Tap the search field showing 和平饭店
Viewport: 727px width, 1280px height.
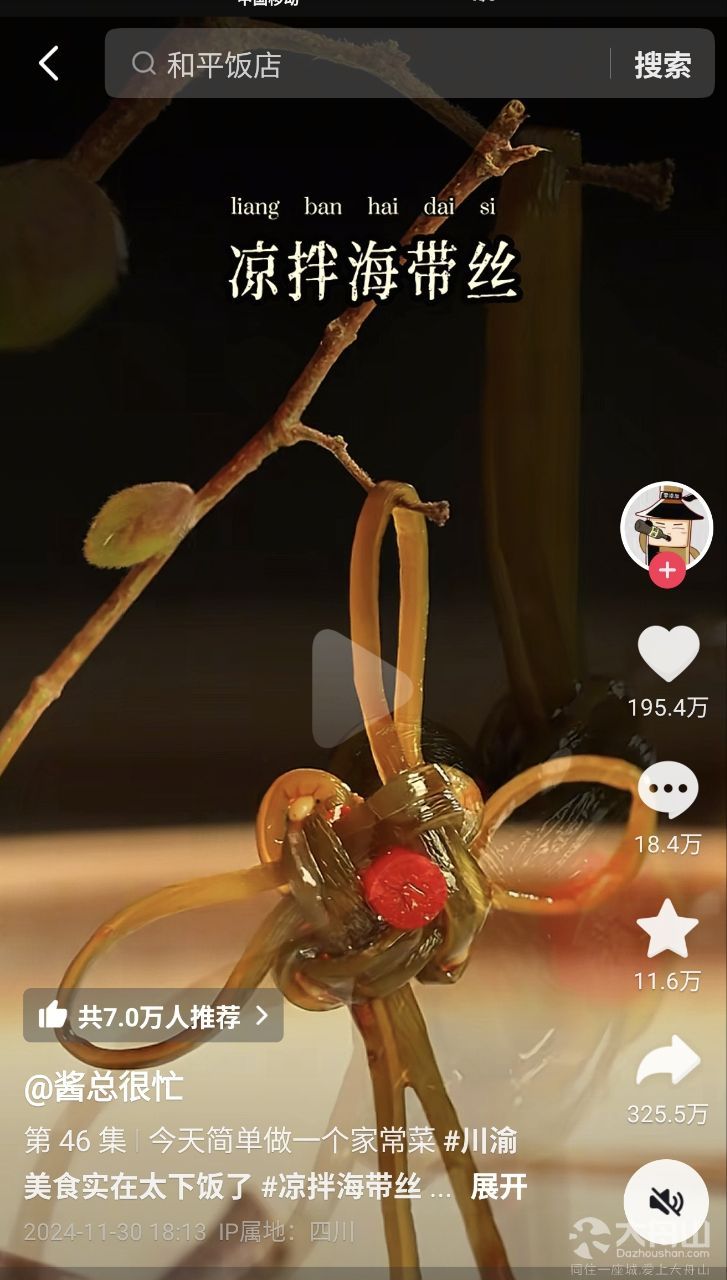[x=360, y=65]
